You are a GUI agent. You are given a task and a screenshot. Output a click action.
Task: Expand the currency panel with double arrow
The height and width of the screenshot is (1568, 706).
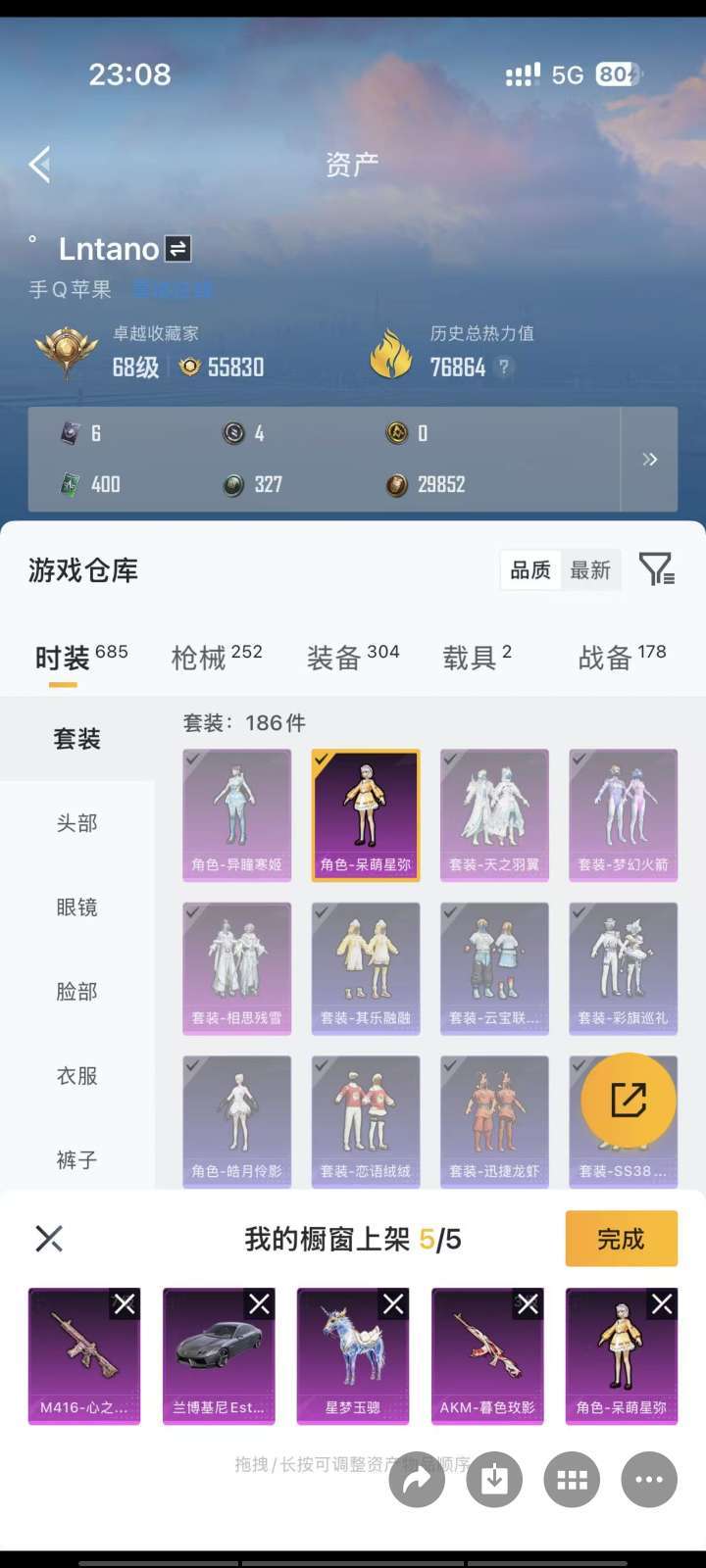click(649, 459)
